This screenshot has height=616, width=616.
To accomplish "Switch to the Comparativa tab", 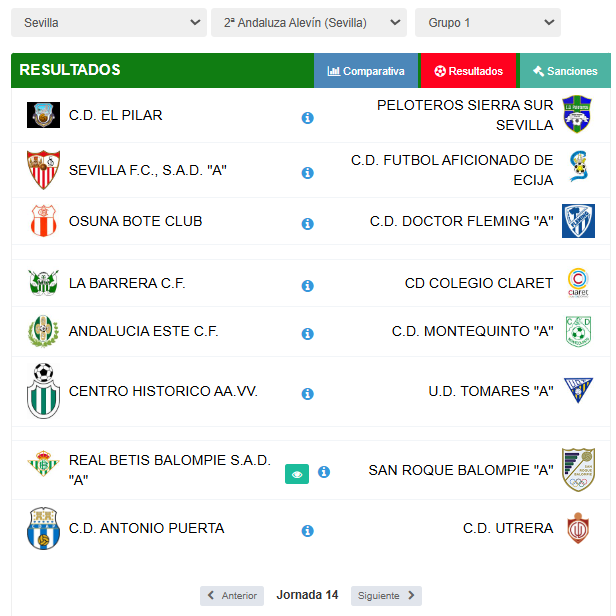I will [x=366, y=71].
